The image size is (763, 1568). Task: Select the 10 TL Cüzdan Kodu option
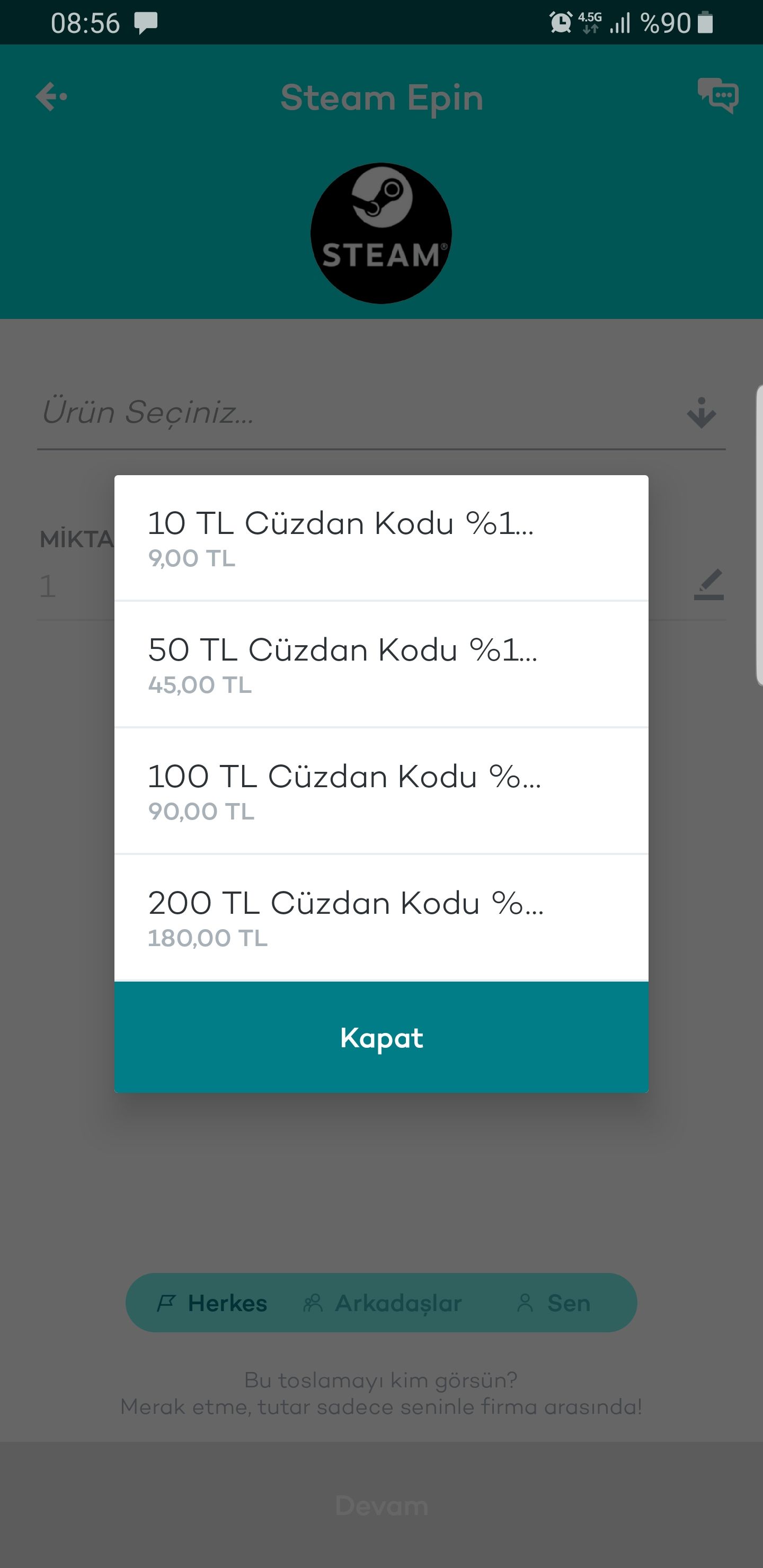click(x=381, y=538)
